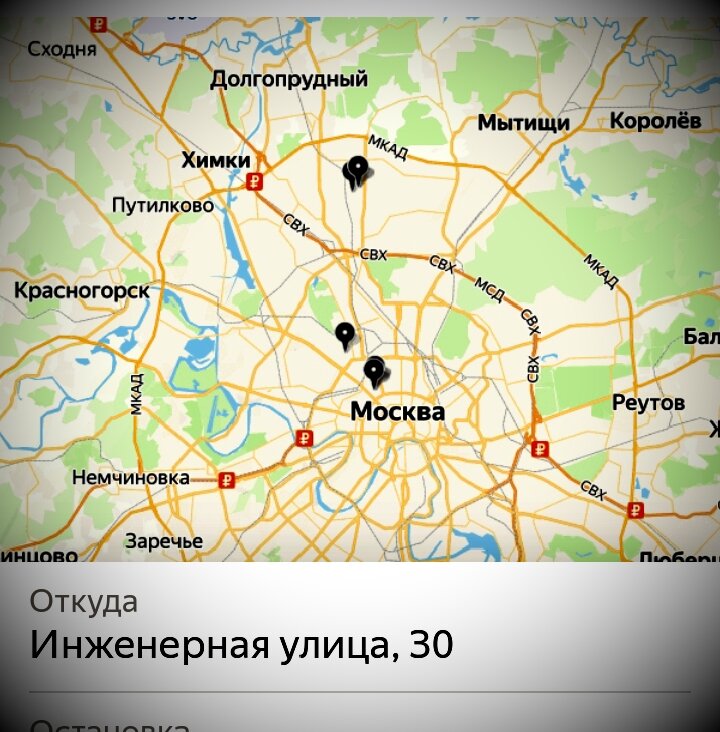Image resolution: width=720 pixels, height=732 pixels.
Task: Select the overlapping pins just above Москва
Action: click(374, 369)
